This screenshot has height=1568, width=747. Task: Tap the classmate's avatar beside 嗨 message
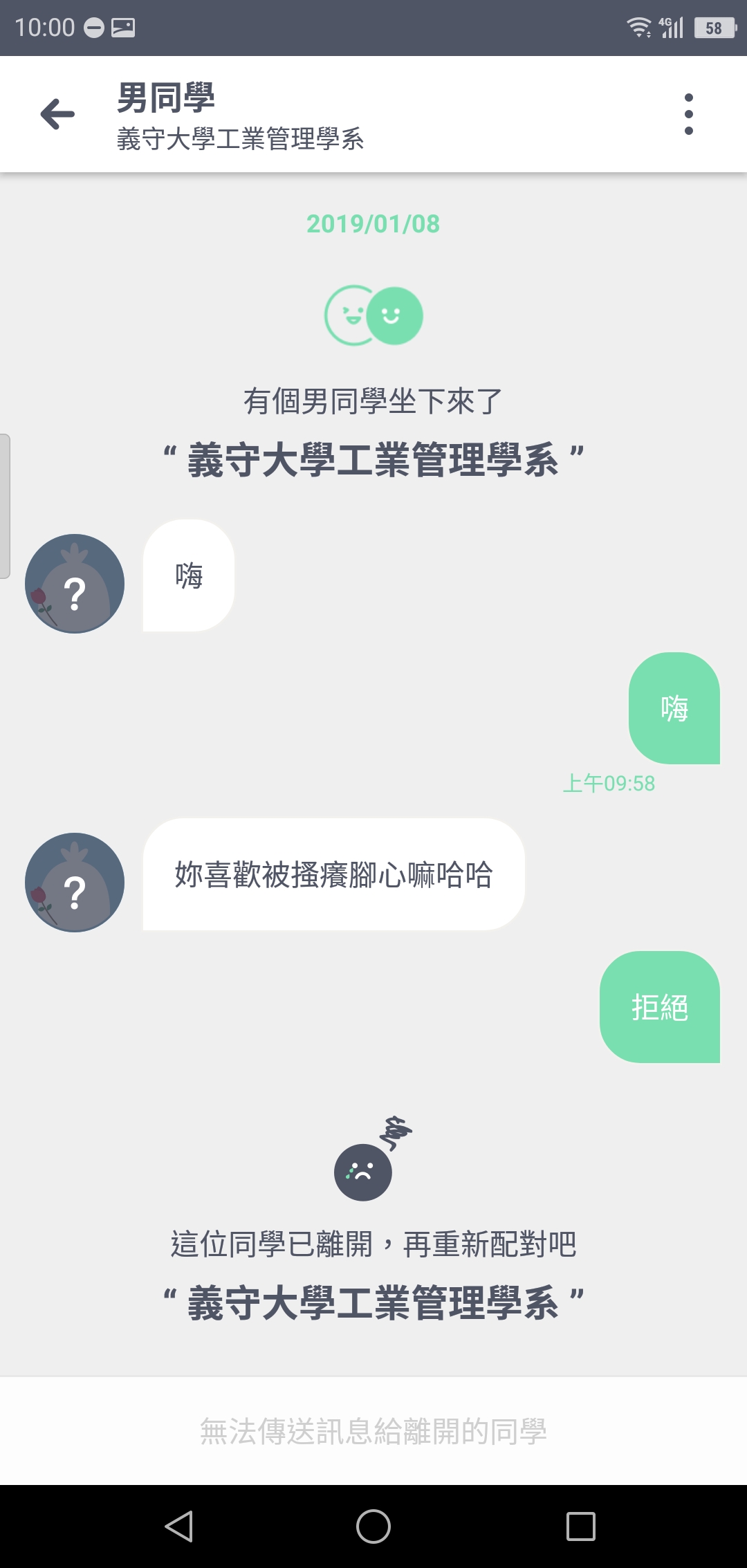pos(75,584)
